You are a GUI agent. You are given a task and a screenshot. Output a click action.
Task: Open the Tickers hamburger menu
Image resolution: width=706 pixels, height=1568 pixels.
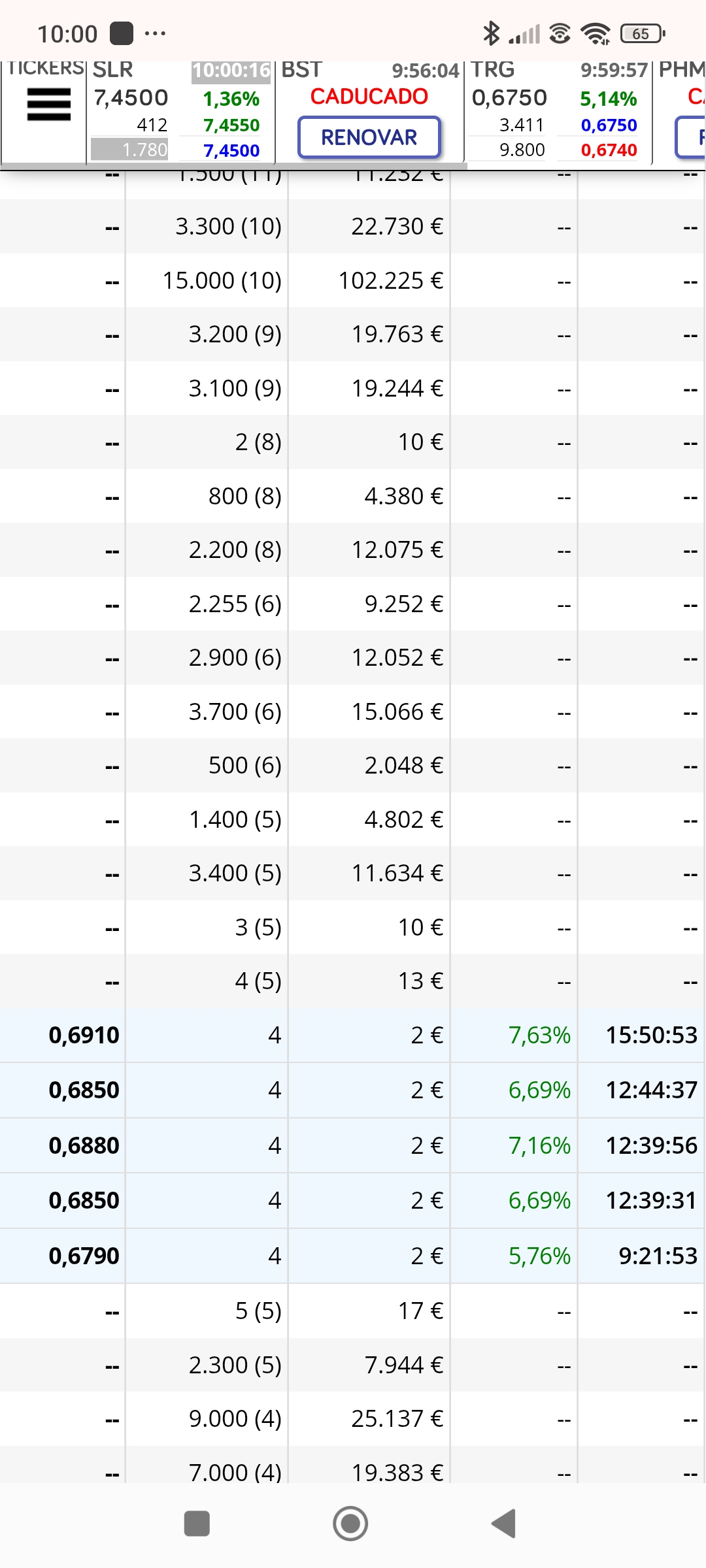48,105
